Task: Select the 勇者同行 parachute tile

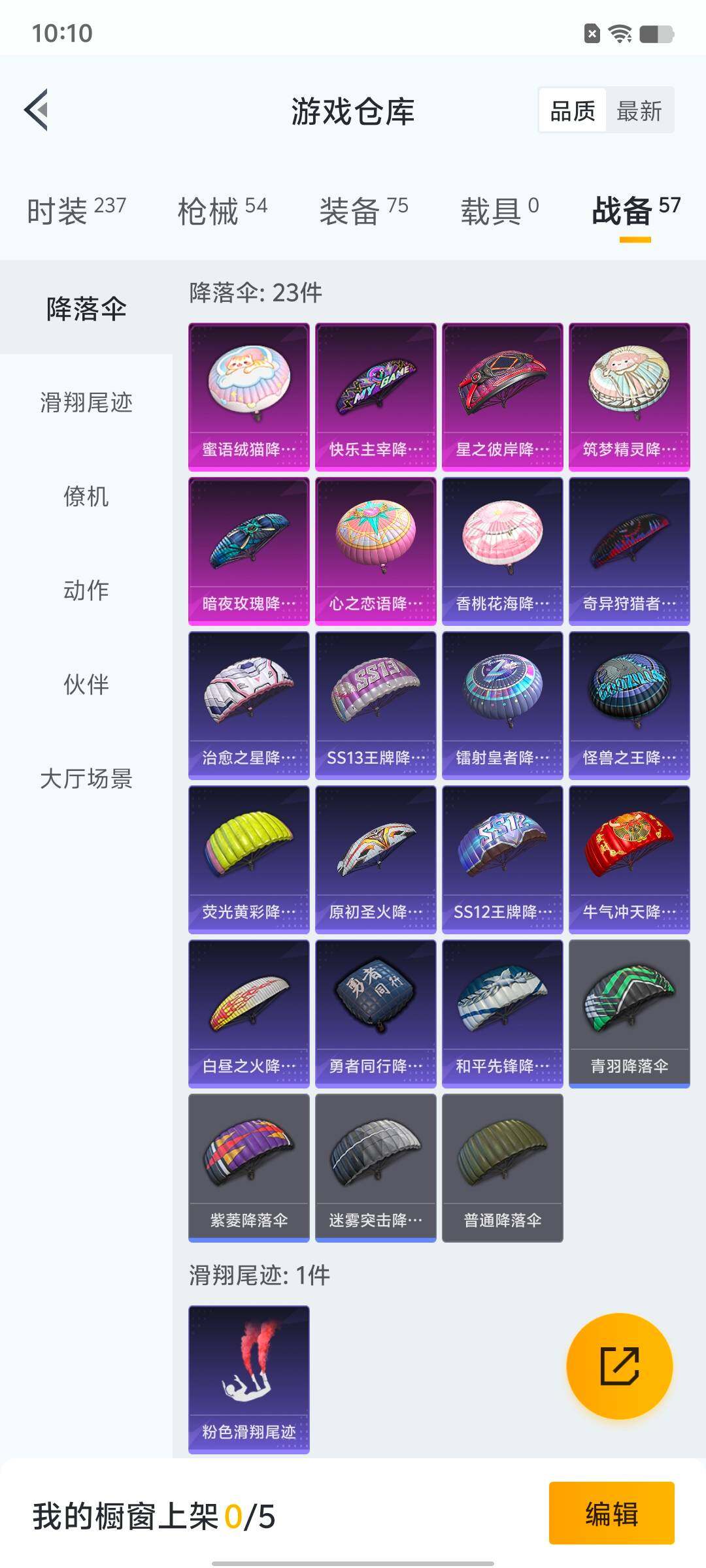Action: tap(376, 1013)
